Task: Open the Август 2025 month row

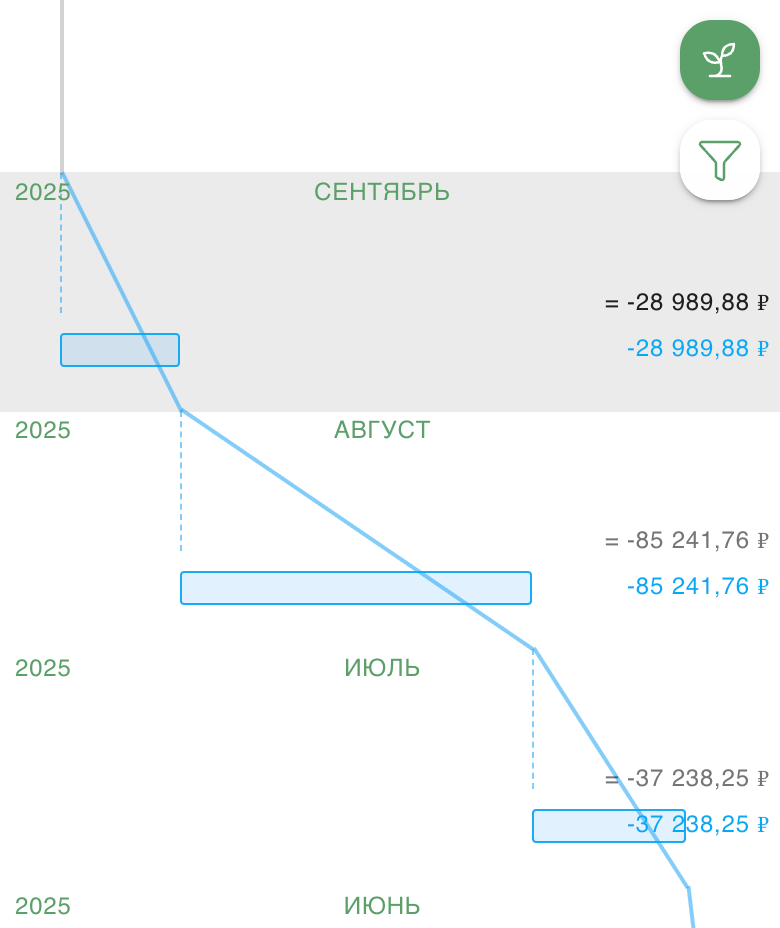Action: point(382,430)
